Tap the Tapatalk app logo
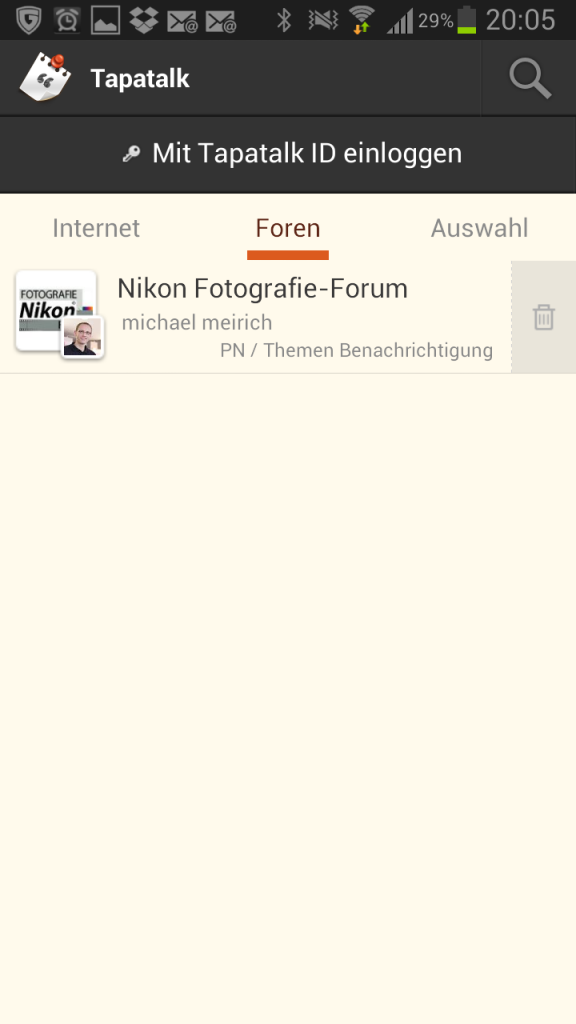576x1024 pixels. coord(46,78)
